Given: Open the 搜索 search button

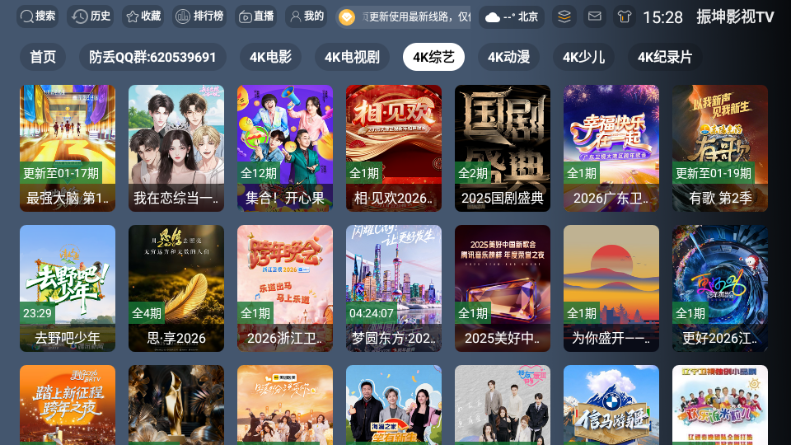Looking at the screenshot, I should [36, 16].
